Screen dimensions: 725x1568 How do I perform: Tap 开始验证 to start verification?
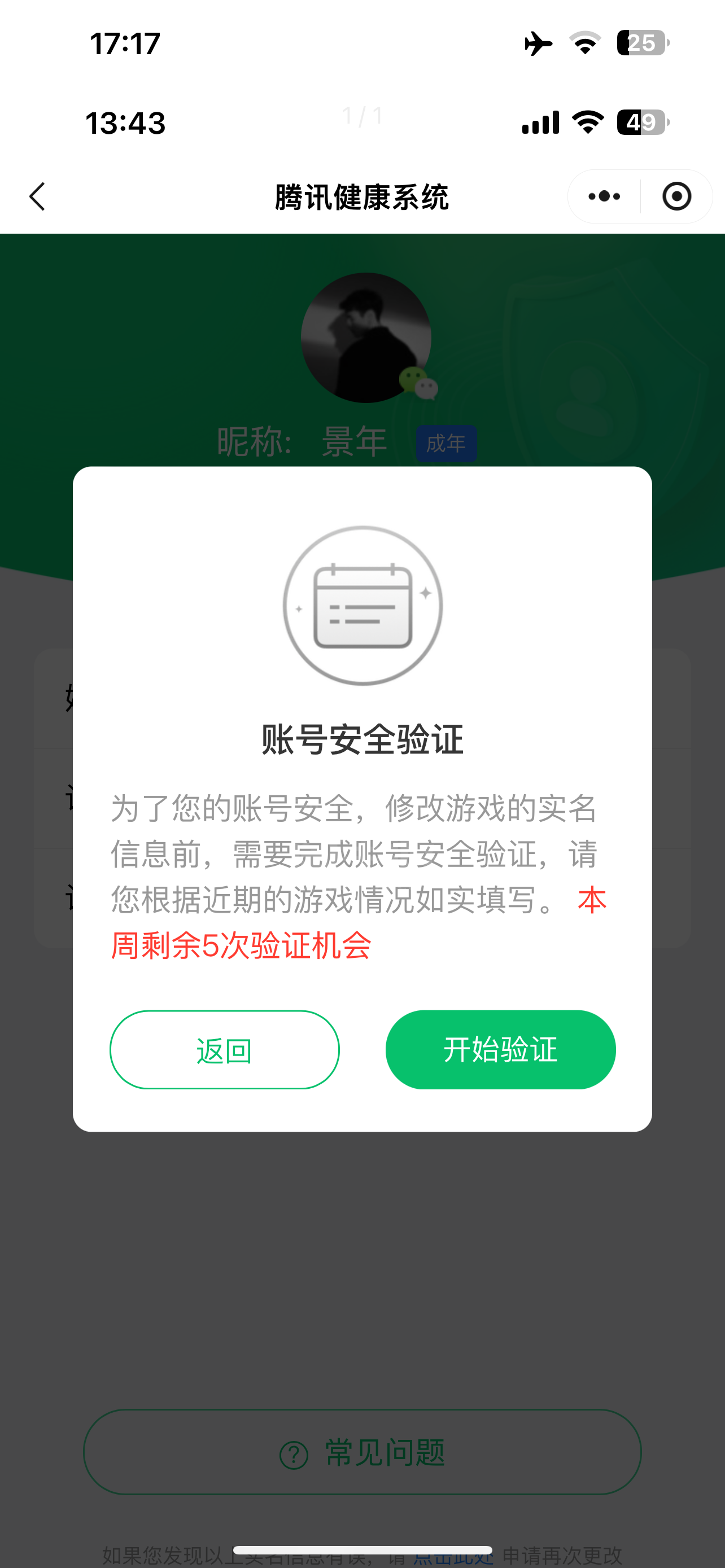coord(500,1050)
